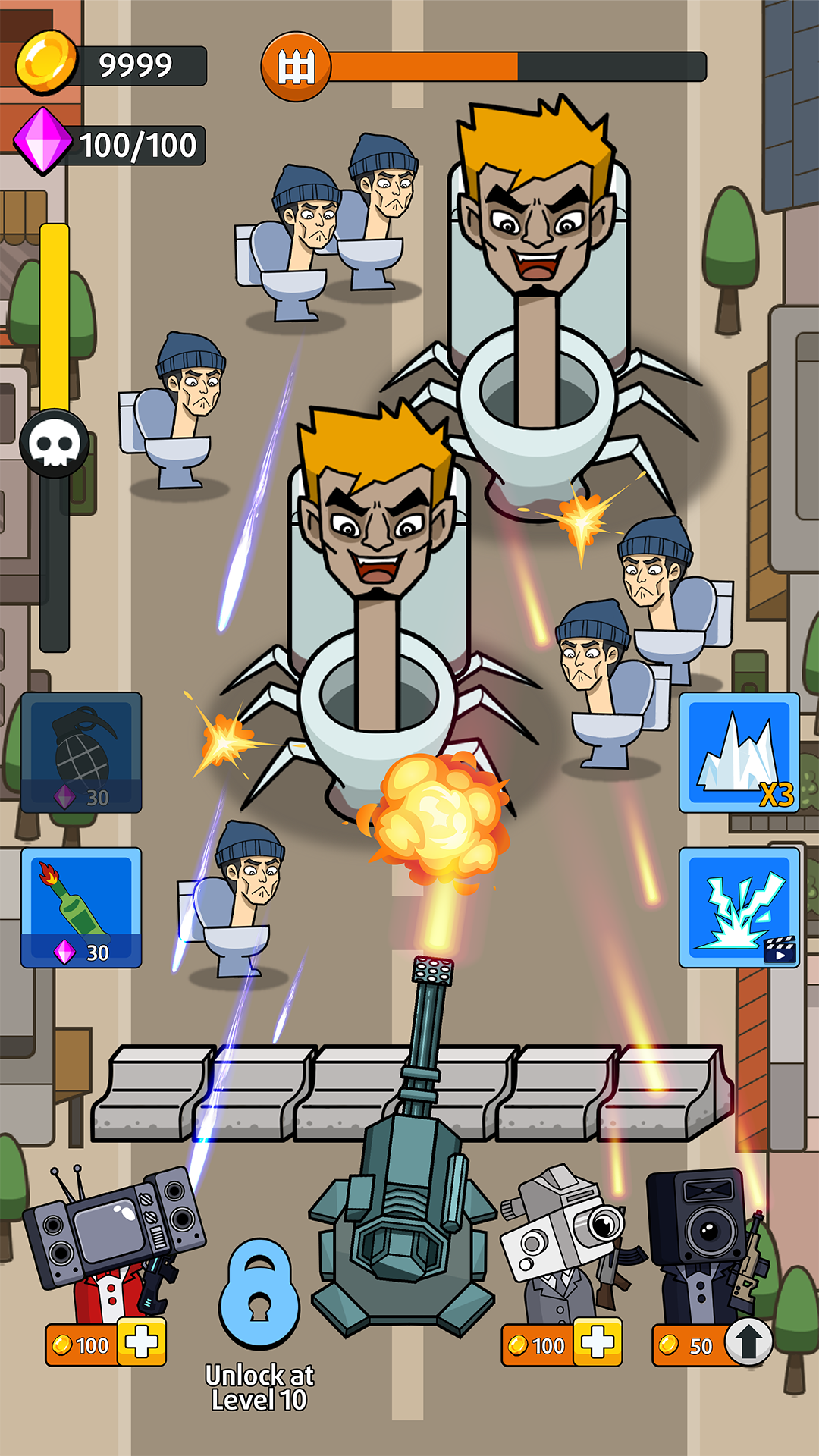819x1456 pixels.
Task: Trigger the ice spikes X3 ability
Action: tap(739, 752)
